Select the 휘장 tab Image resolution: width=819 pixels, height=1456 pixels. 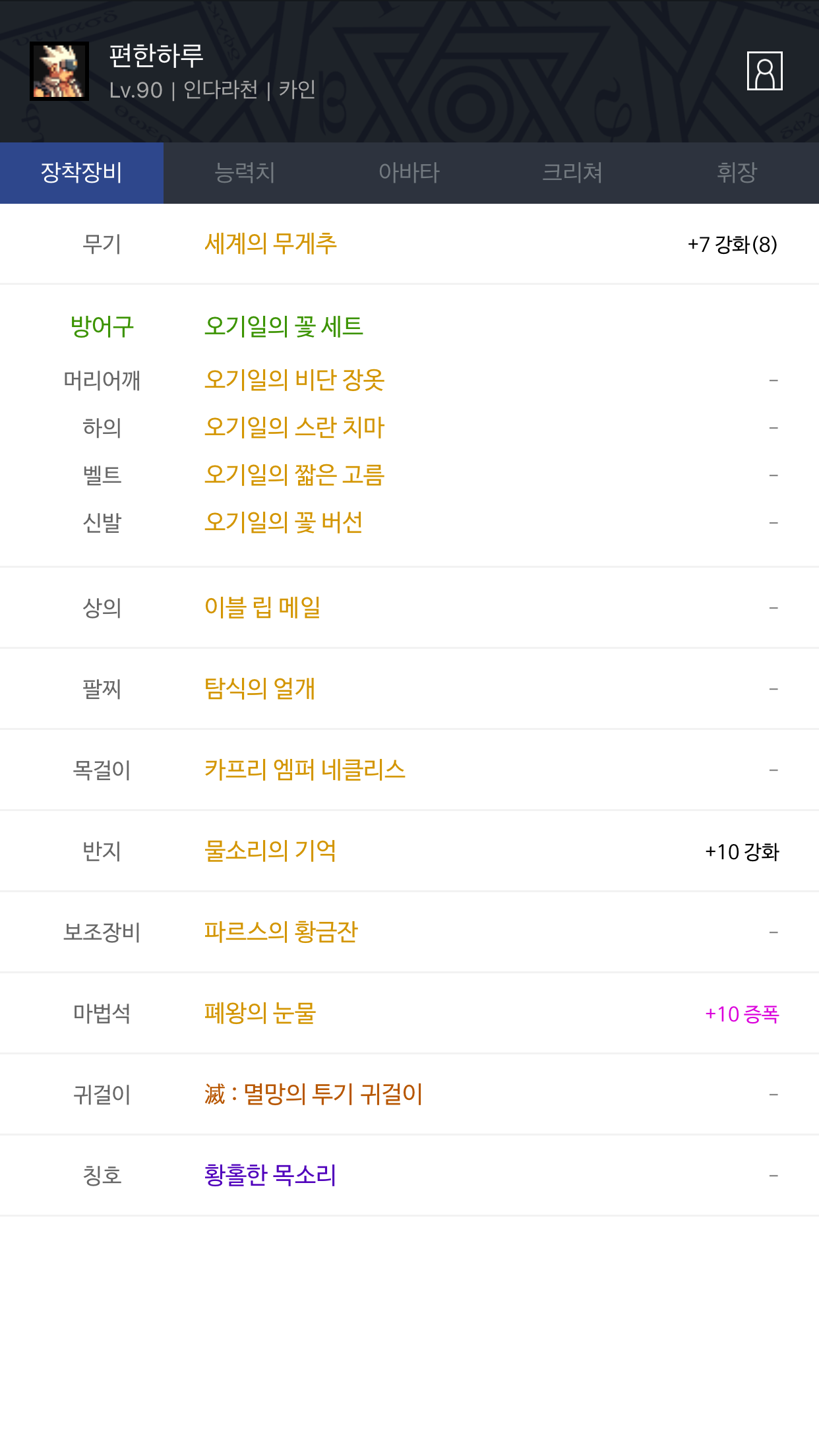(737, 173)
